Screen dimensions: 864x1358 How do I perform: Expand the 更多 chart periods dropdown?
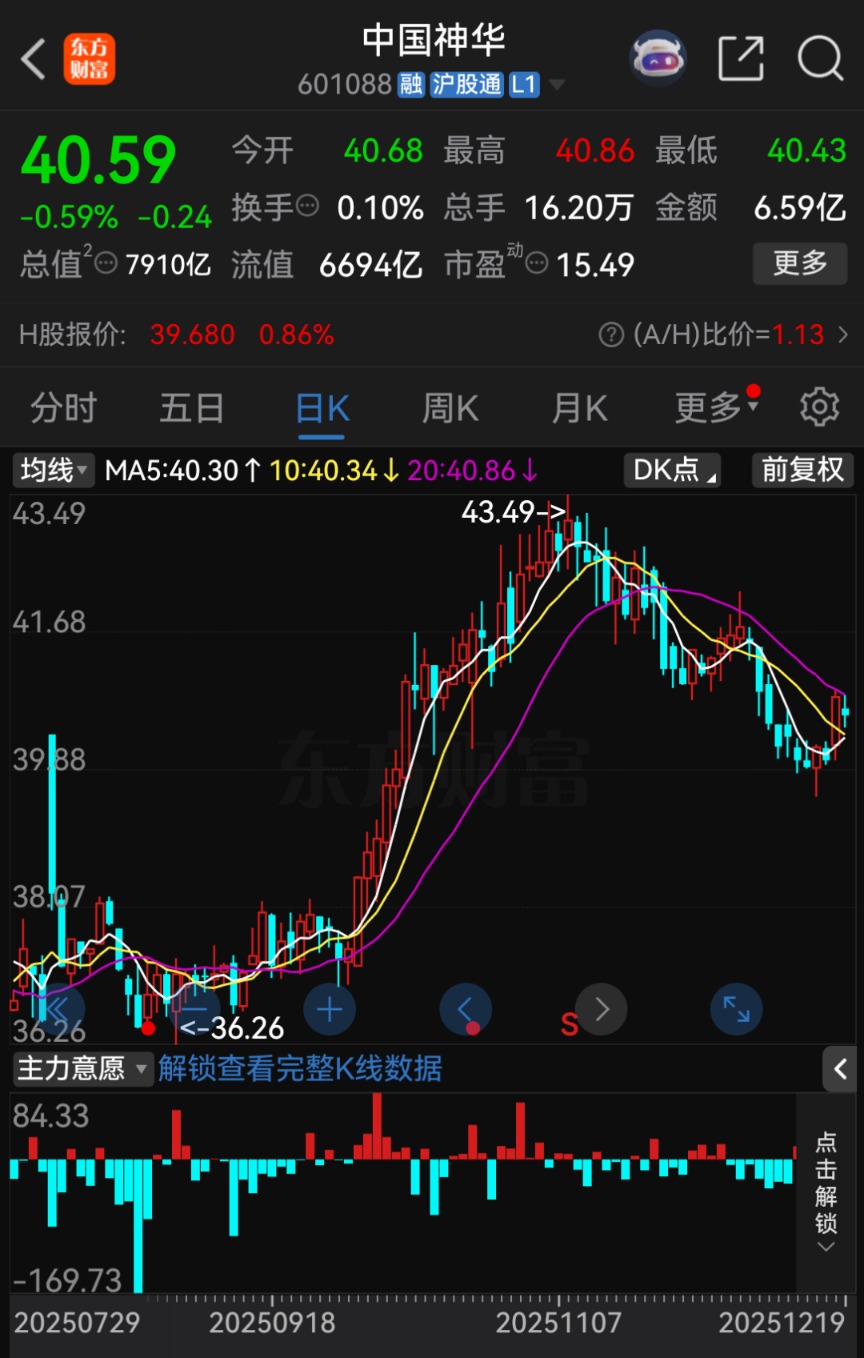coord(716,408)
